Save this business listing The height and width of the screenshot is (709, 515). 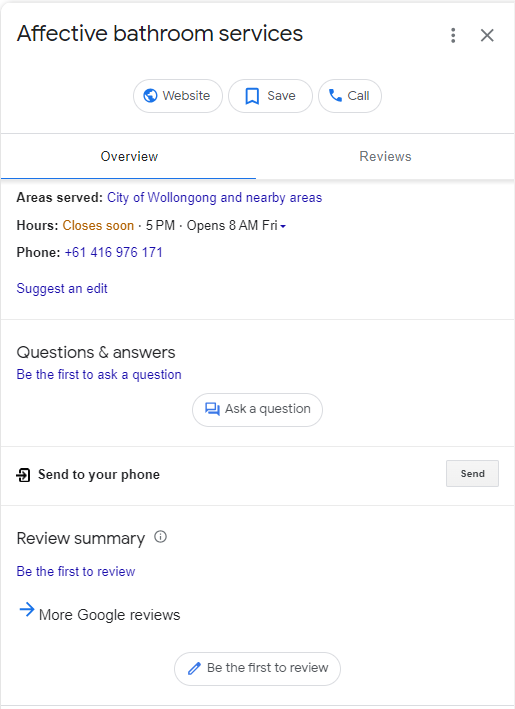[270, 96]
